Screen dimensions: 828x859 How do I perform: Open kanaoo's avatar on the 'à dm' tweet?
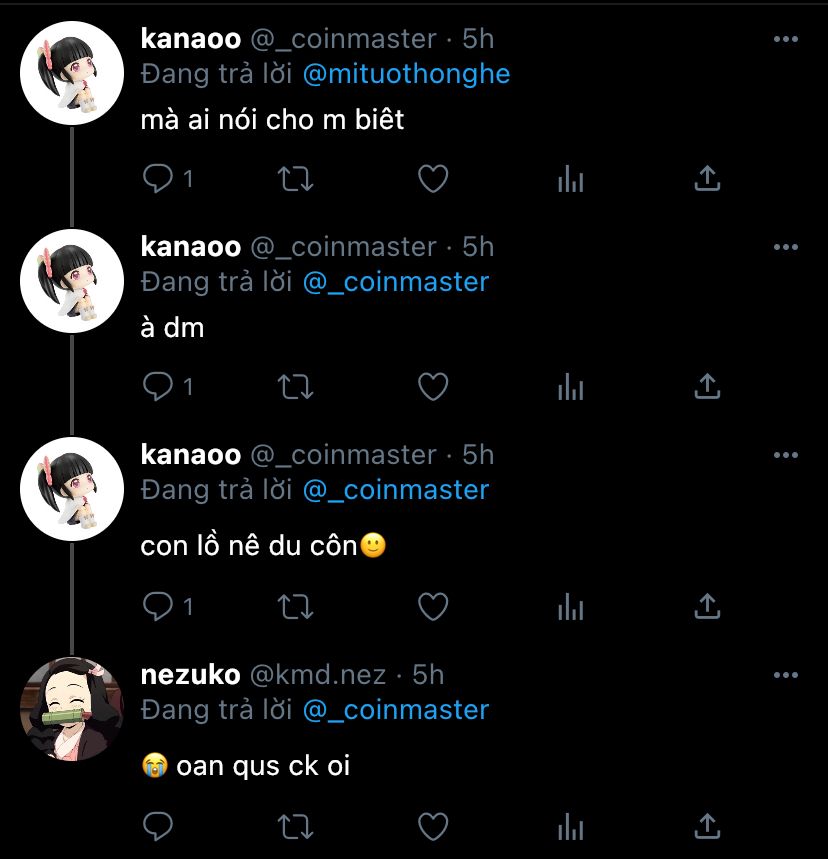click(72, 281)
